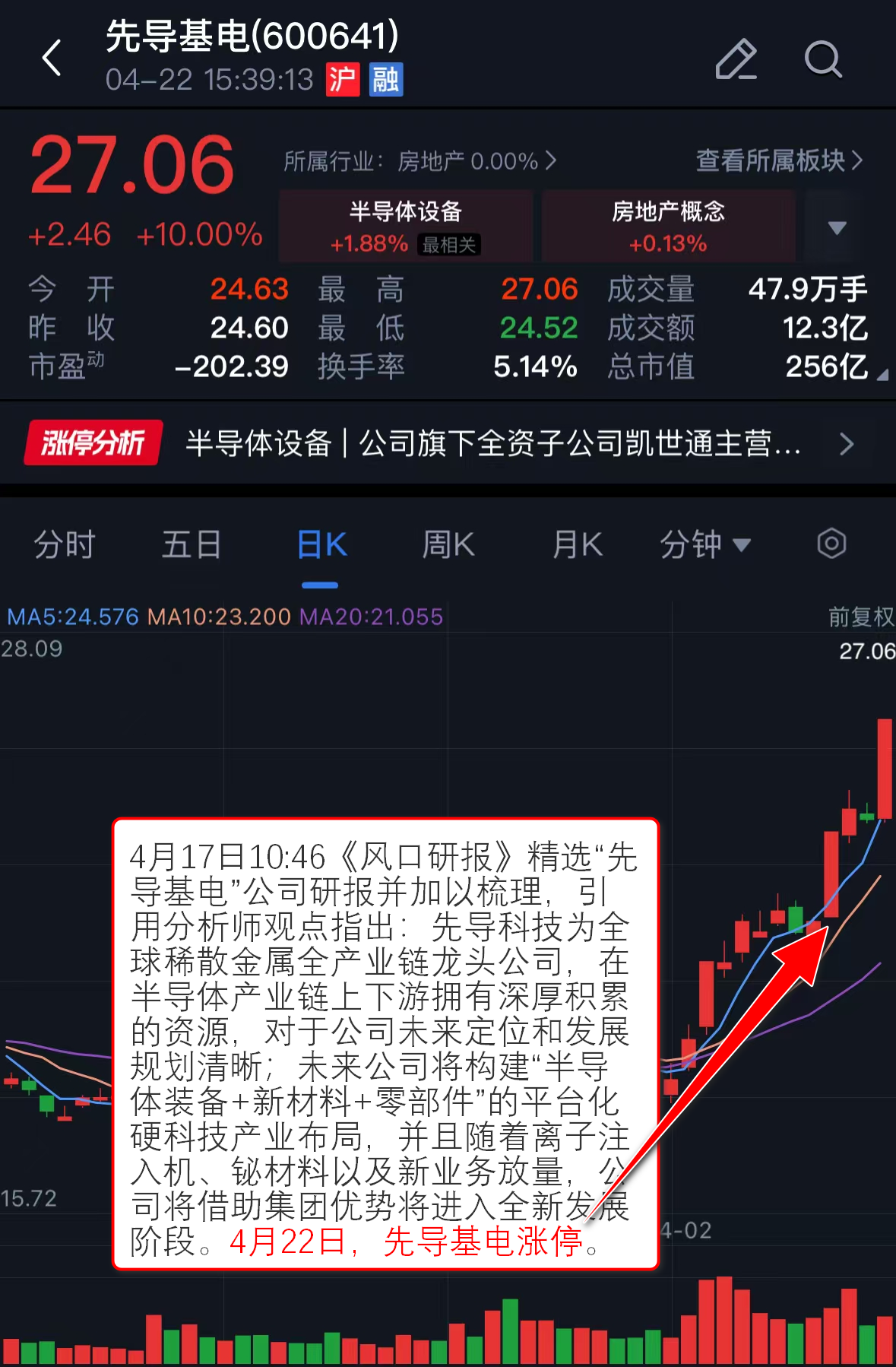Open the 分钟 interval dropdown

[x=704, y=545]
